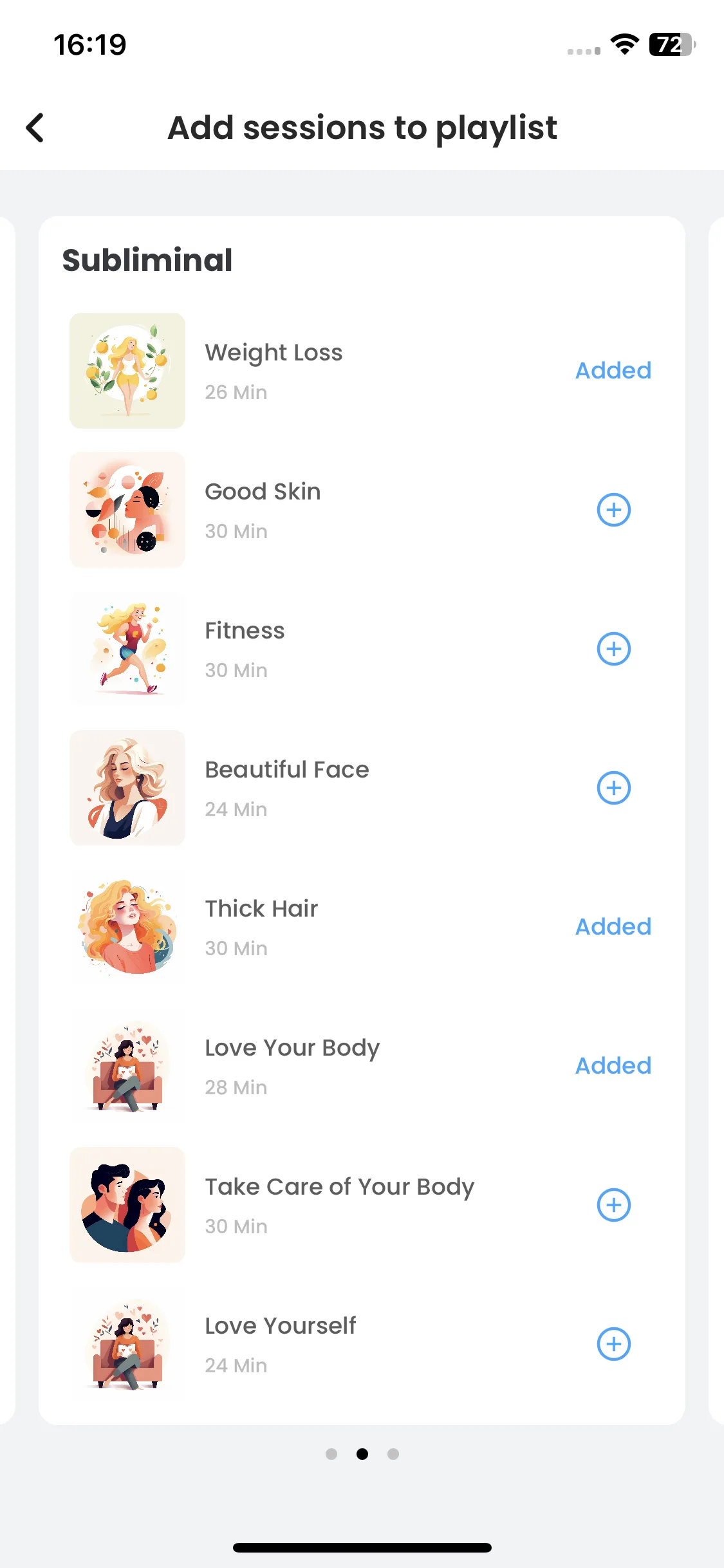Screen dimensions: 724x1568
Task: Go back from Add sessions to playlist
Action: 35,127
